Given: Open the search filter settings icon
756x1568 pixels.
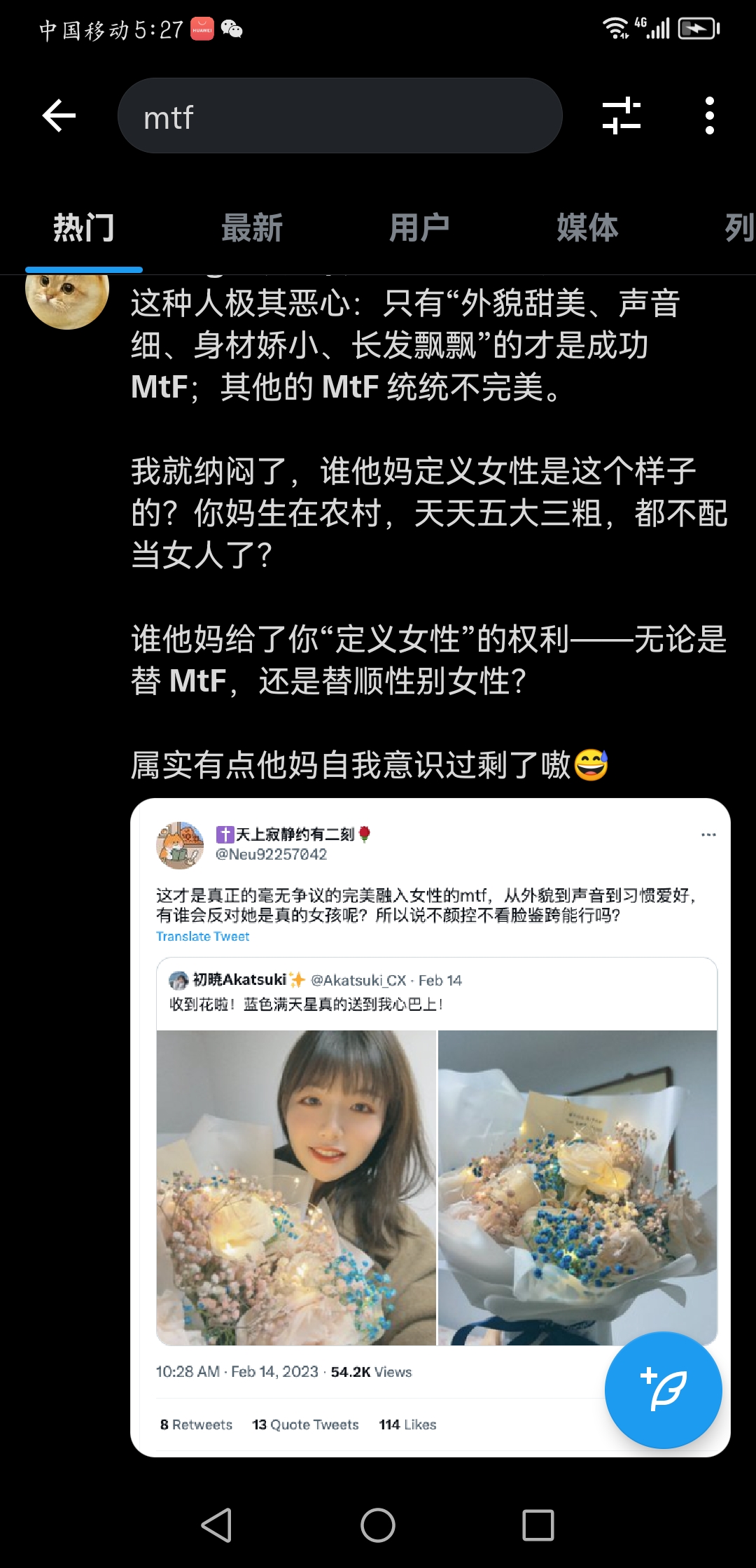Looking at the screenshot, I should 621,115.
